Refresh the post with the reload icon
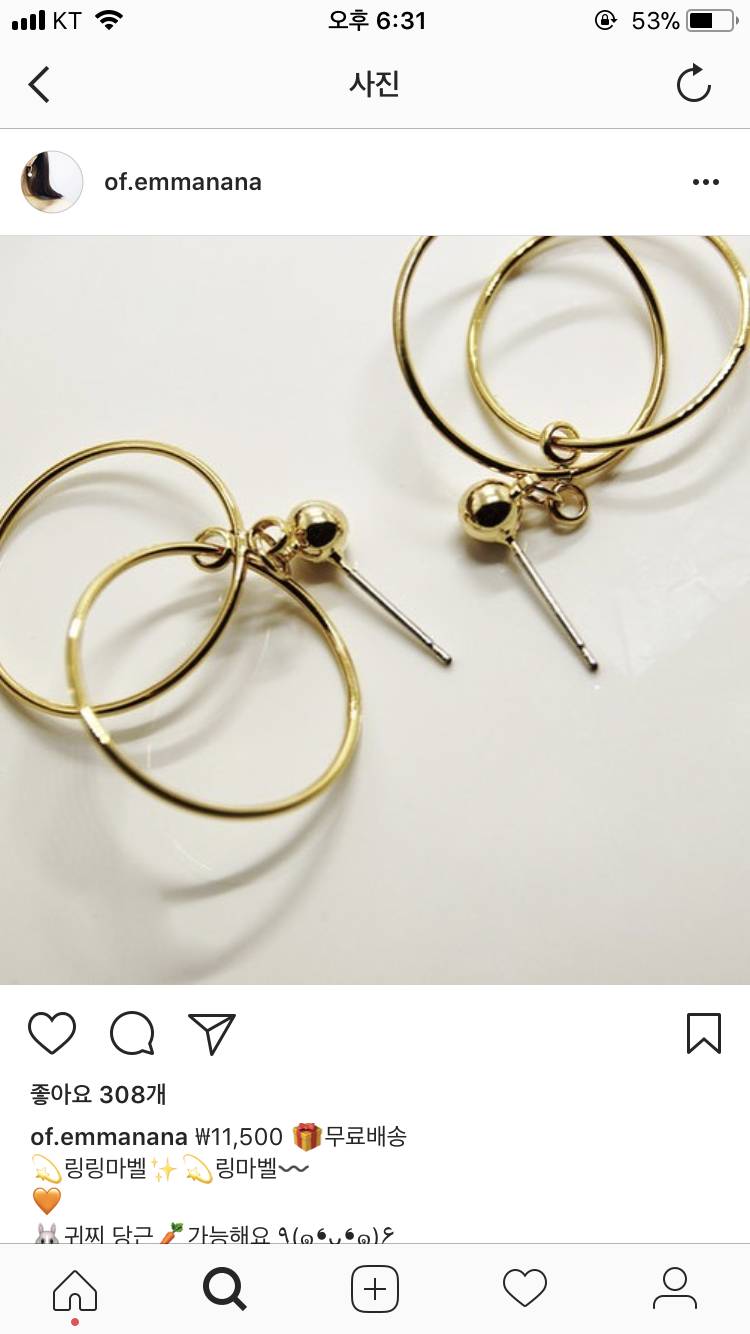The height and width of the screenshot is (1334, 750). pyautogui.click(x=693, y=84)
